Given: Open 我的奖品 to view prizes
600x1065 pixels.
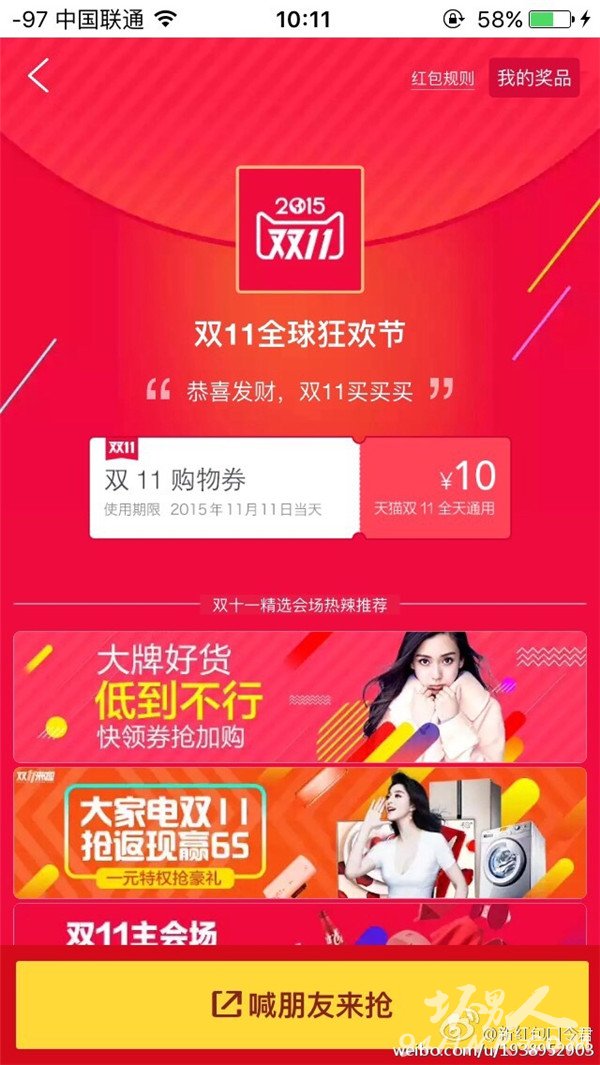Looking at the screenshot, I should pos(534,77).
